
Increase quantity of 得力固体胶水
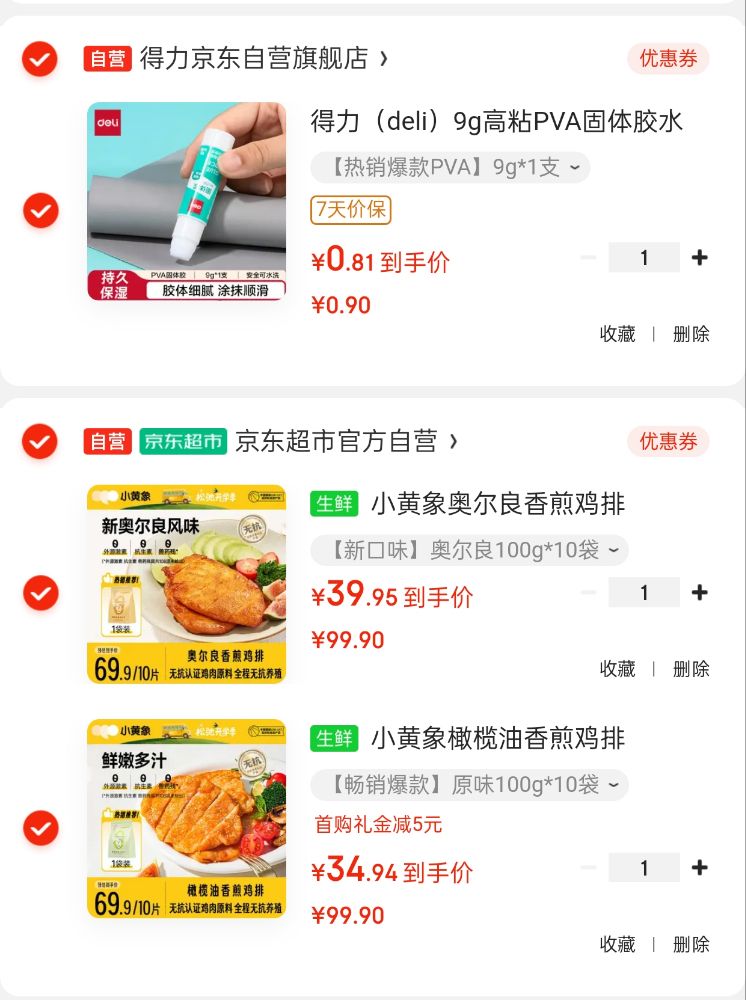coord(699,258)
